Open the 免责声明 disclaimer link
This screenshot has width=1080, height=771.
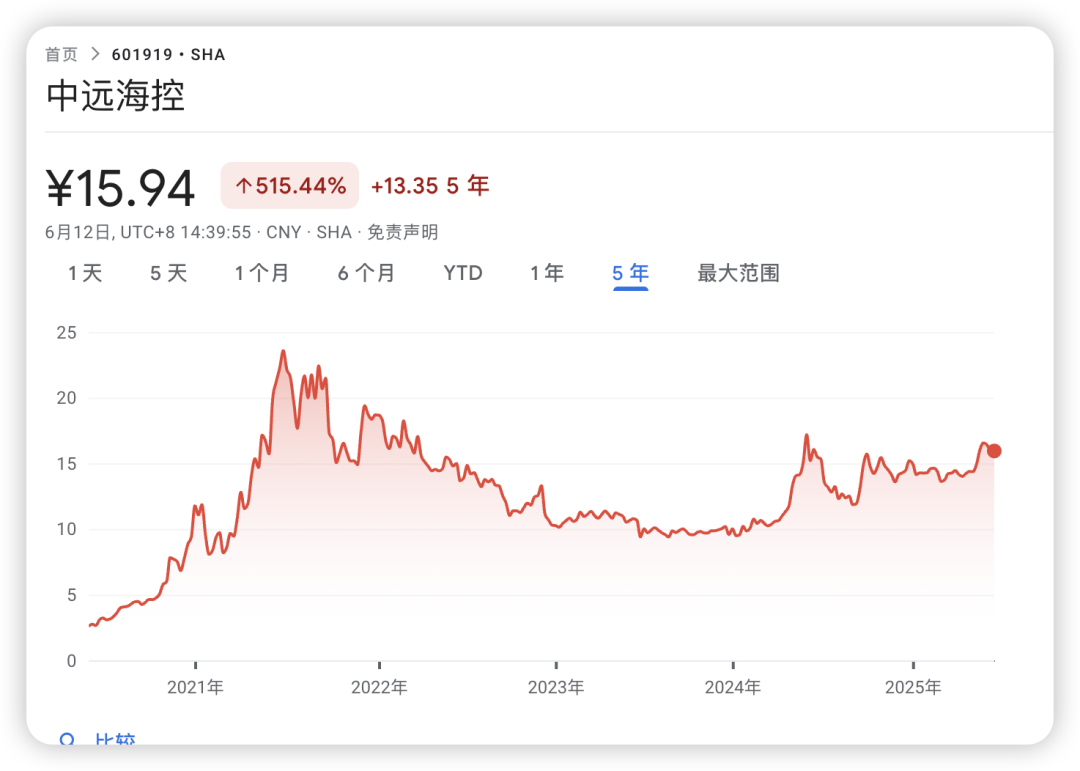(403, 232)
